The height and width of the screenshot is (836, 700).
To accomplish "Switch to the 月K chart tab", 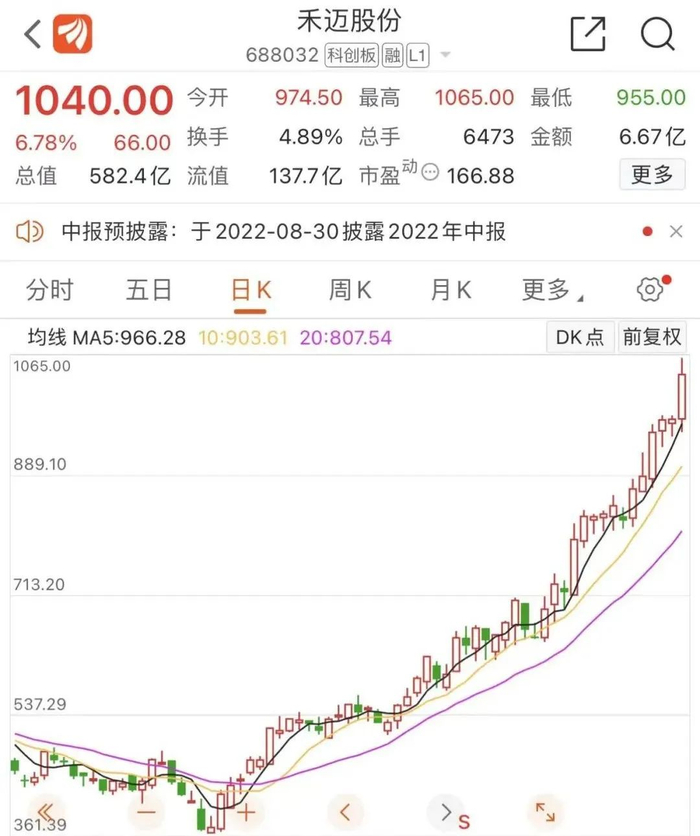I will pos(450,290).
